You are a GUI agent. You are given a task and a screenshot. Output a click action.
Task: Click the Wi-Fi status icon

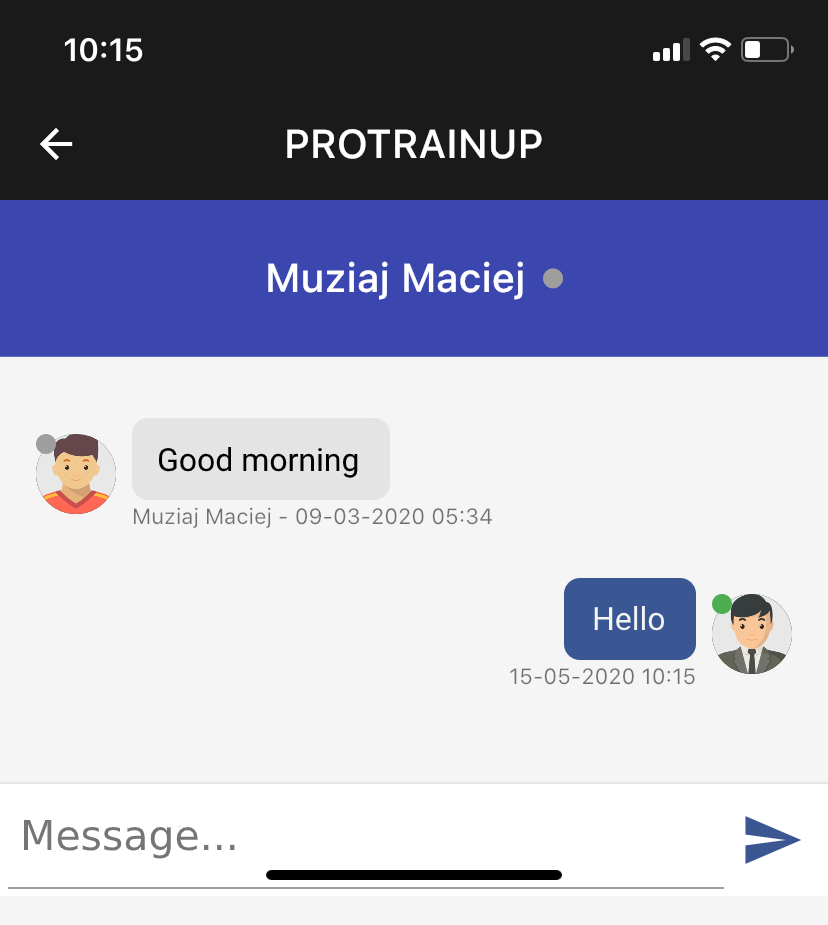pyautogui.click(x=713, y=48)
